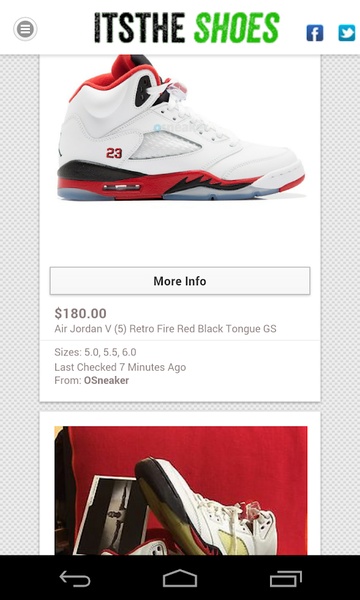Go to the home screen

coord(180,579)
